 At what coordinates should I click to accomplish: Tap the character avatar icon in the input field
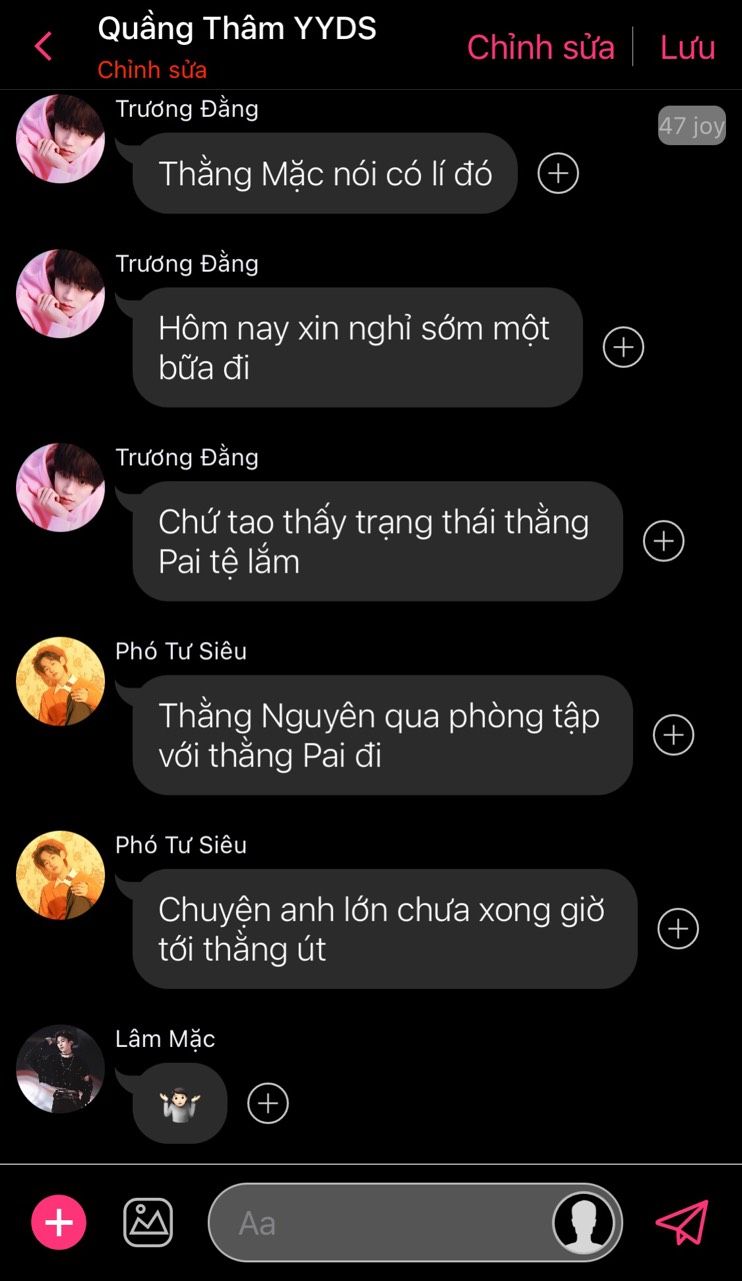(584, 1222)
